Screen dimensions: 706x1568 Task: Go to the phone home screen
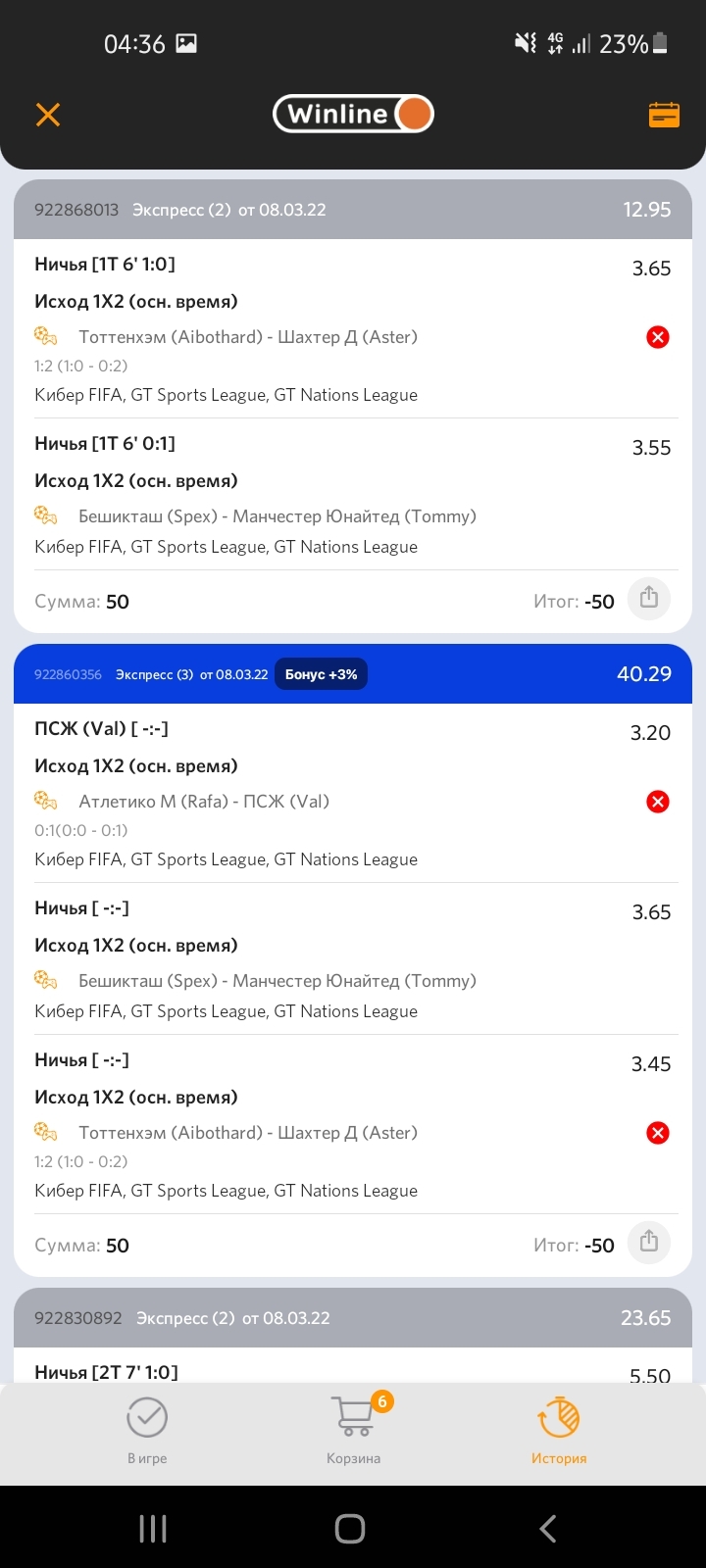(350, 1528)
